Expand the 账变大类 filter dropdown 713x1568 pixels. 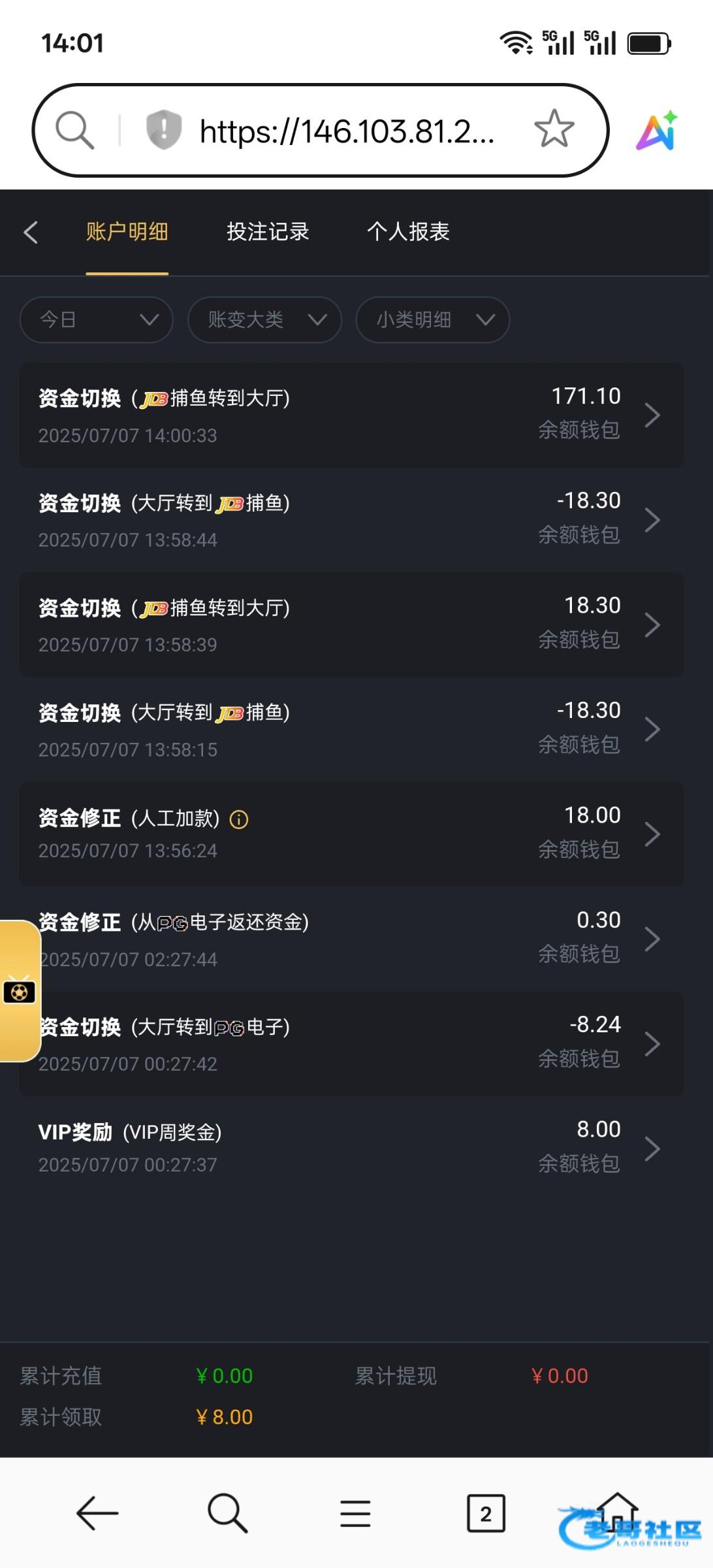[264, 319]
